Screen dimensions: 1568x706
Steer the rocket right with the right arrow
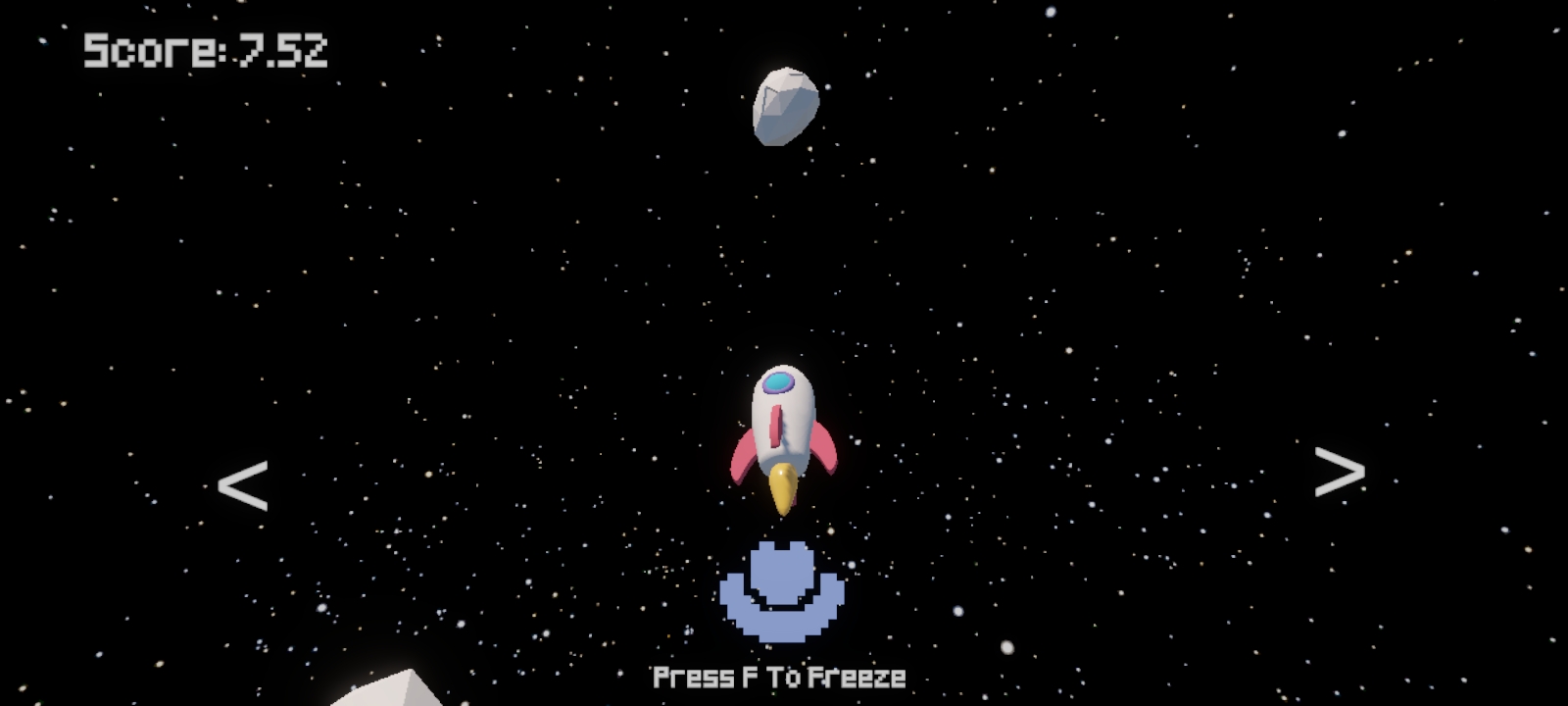[x=1339, y=473]
